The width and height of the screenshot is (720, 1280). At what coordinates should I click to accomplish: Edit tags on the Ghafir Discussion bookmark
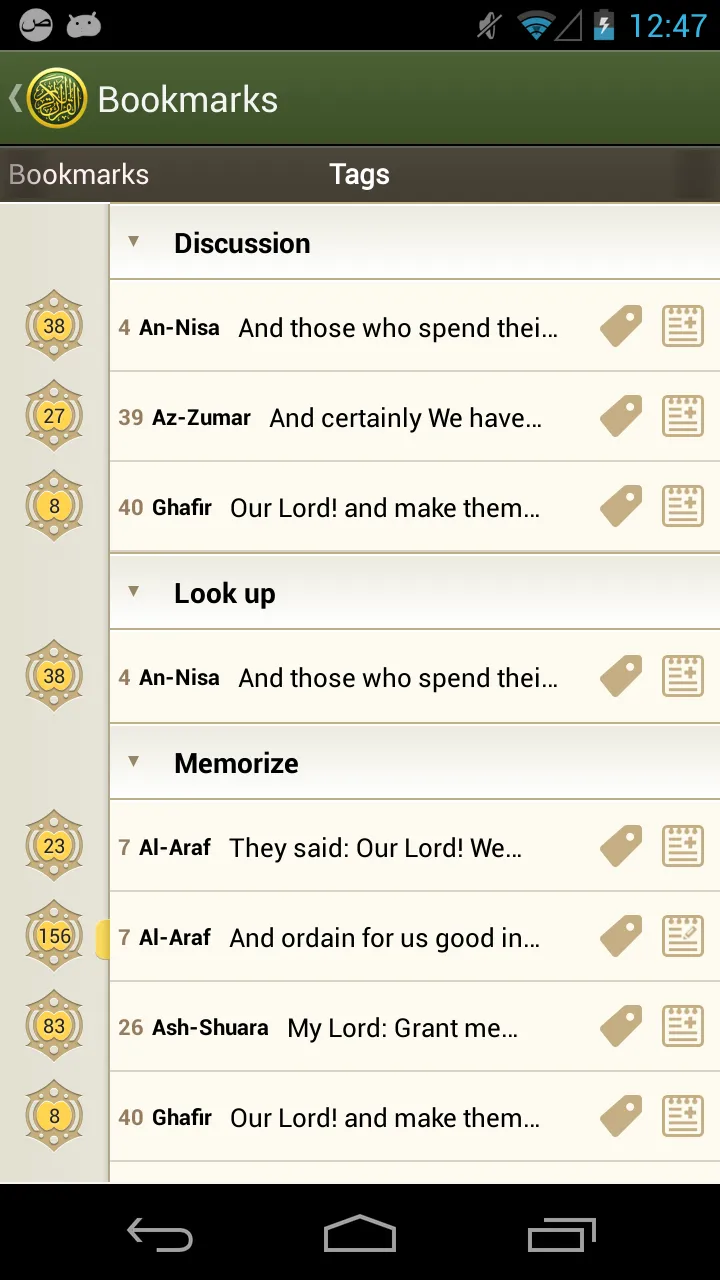[620, 506]
